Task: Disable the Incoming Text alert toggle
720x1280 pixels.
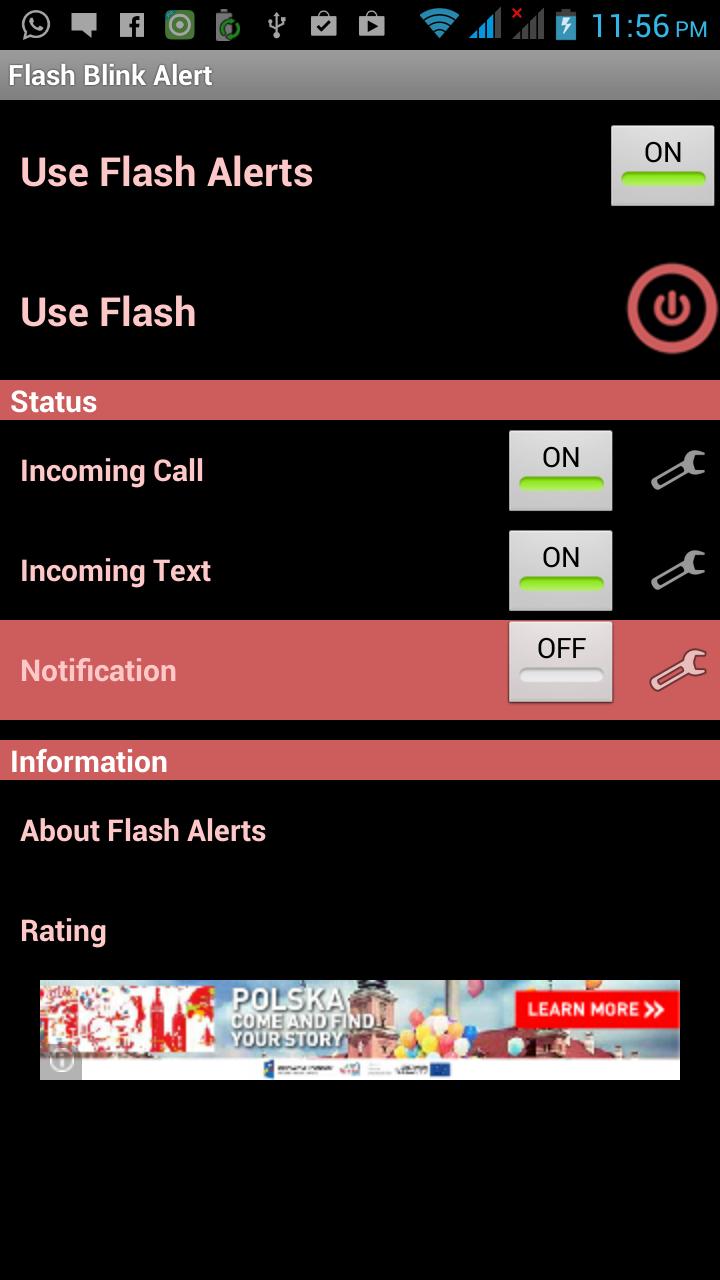Action: pyautogui.click(x=560, y=570)
